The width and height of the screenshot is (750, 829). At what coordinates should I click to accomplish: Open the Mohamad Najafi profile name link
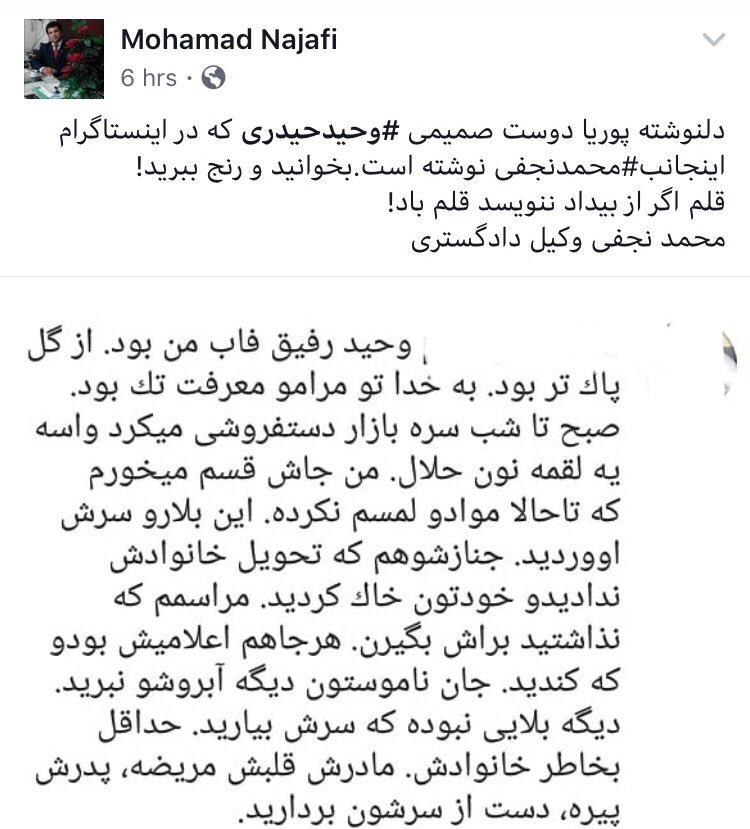[x=227, y=40]
